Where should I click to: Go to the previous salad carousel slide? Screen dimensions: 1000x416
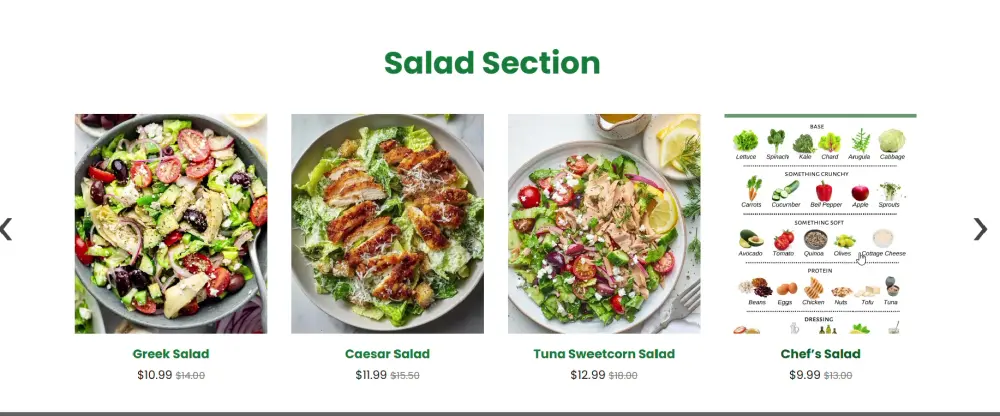coord(7,229)
